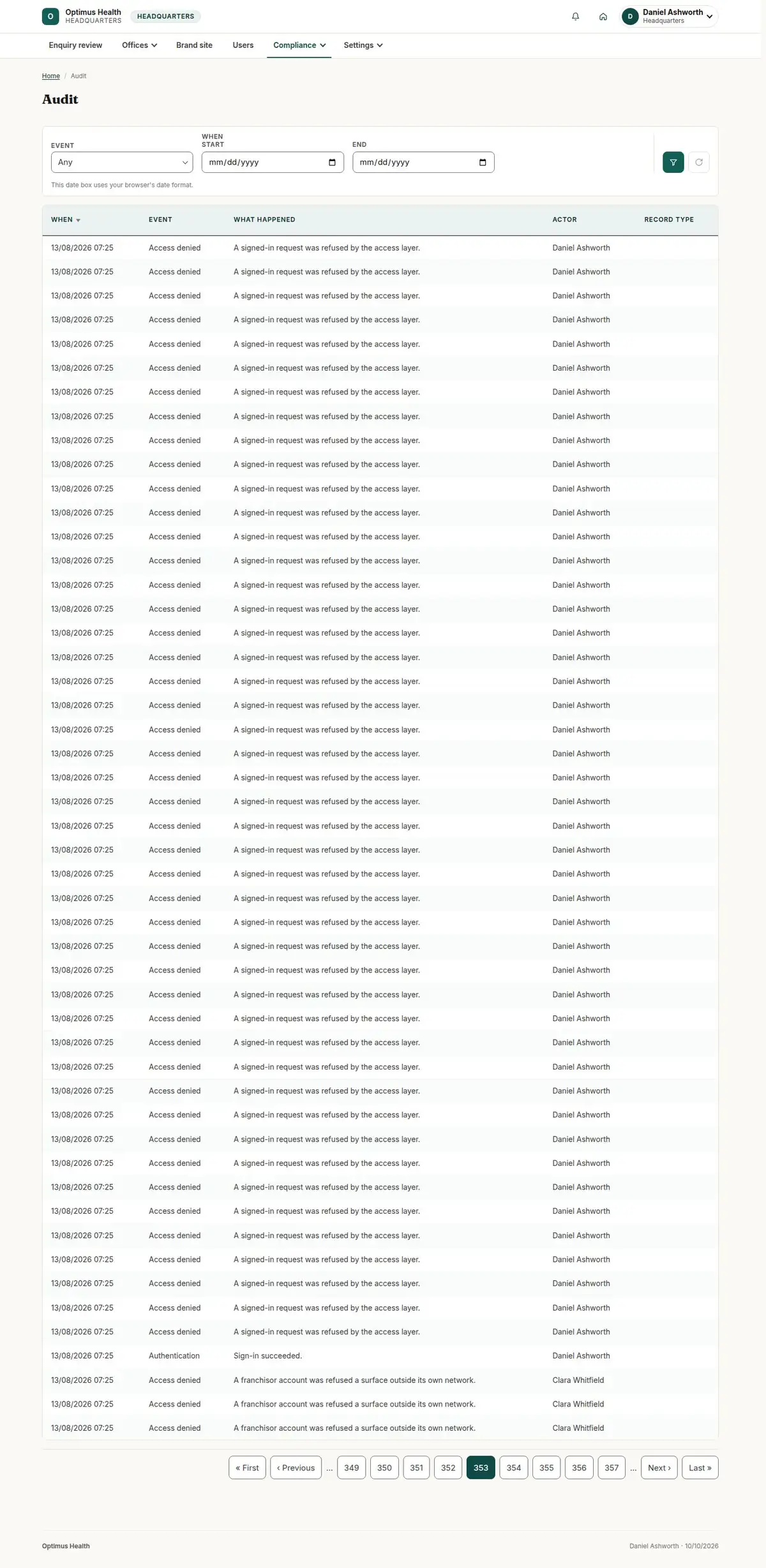Jump to the Last page
This screenshot has height=1568, width=766.
[700, 1467]
